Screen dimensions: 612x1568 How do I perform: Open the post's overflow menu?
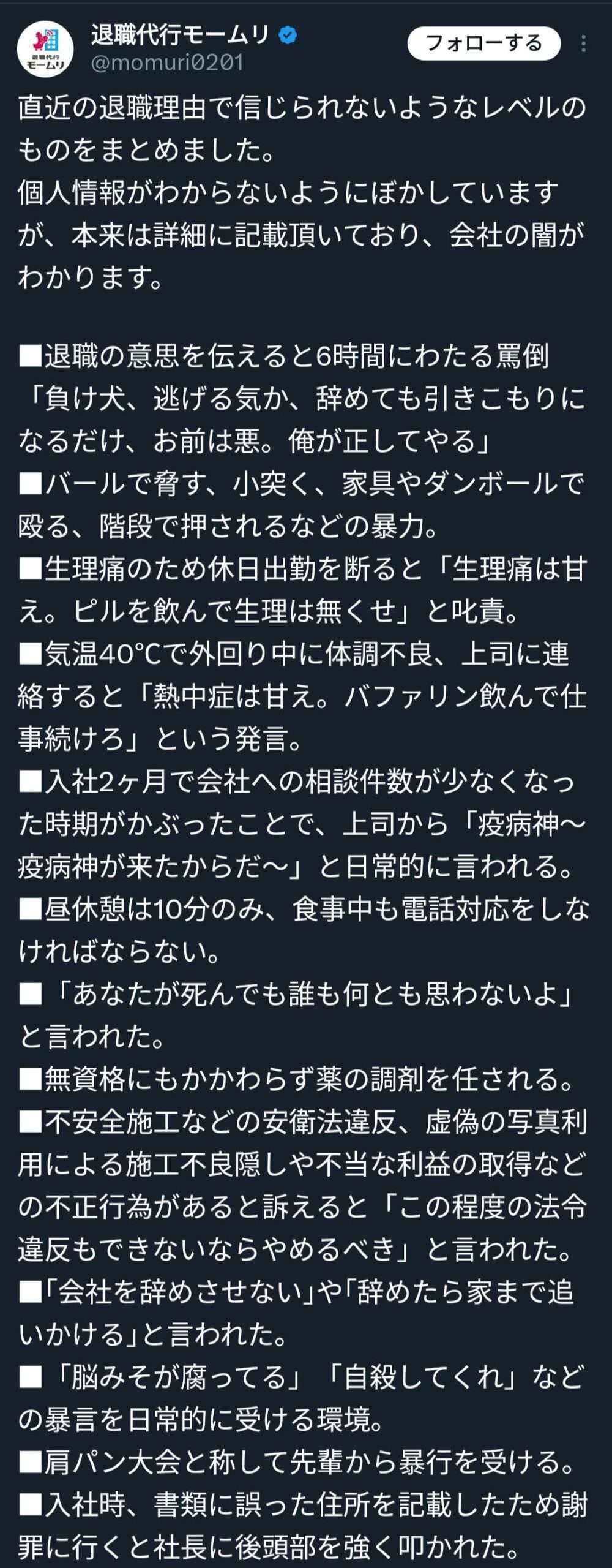583,43
